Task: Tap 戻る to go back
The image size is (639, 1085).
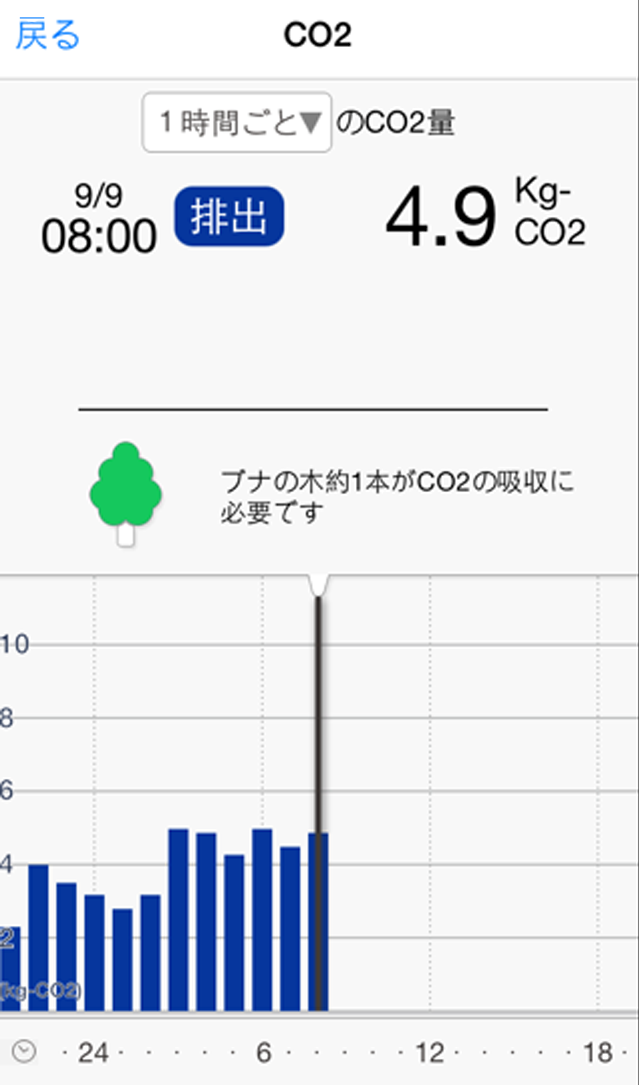Action: pos(48,36)
